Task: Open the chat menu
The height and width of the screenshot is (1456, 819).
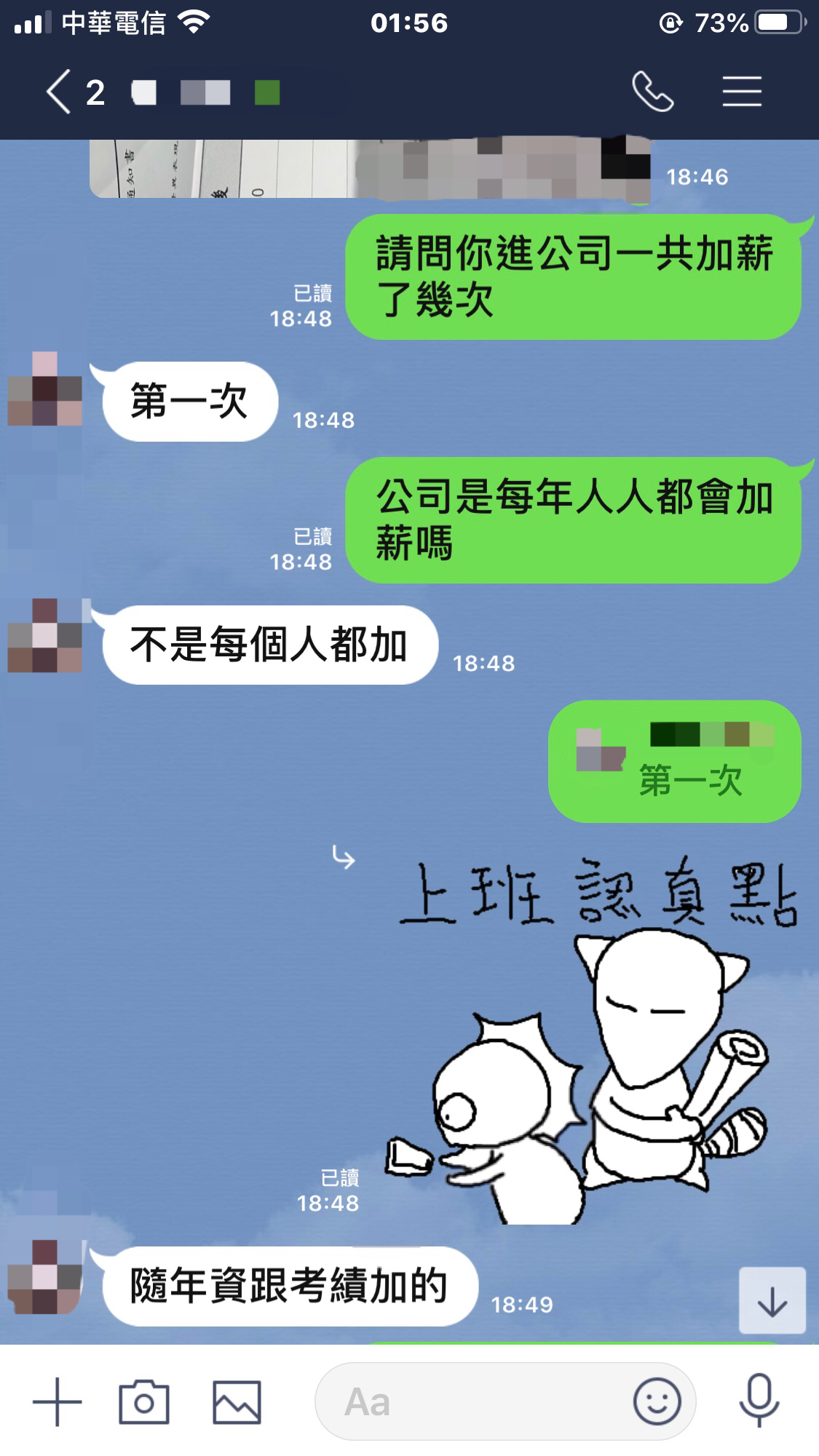Action: coord(742,92)
